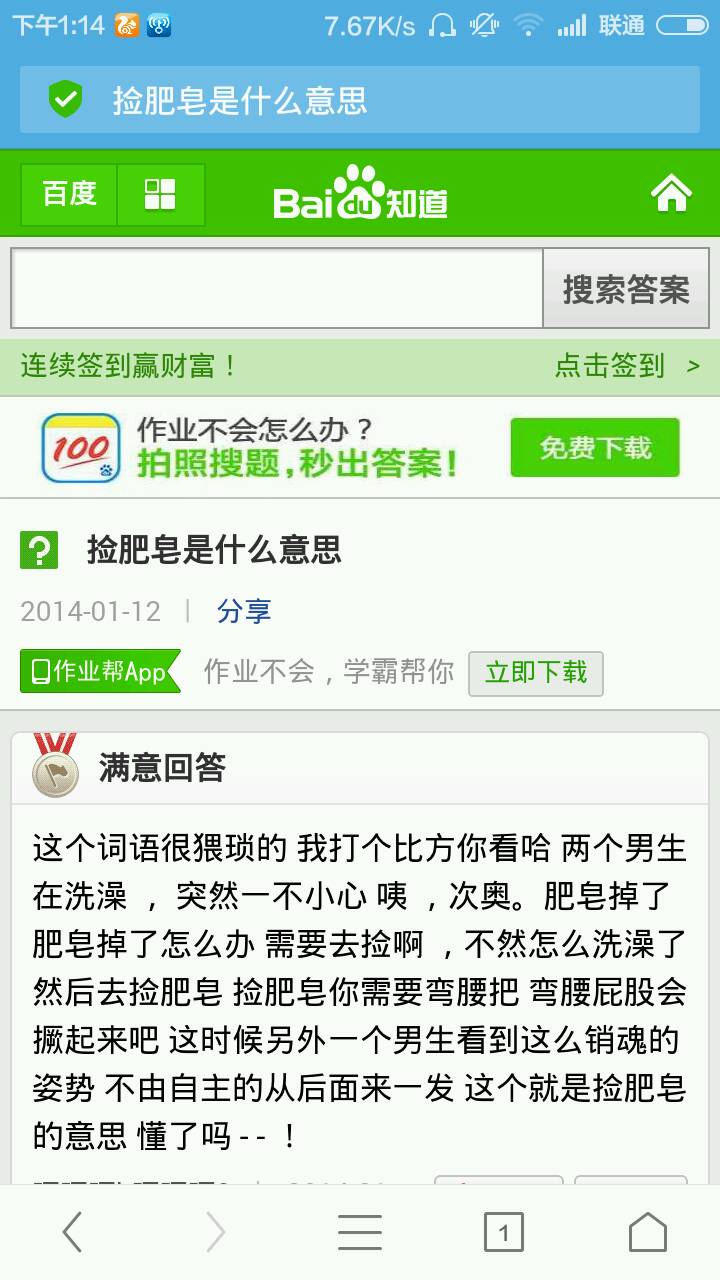720x1280 pixels.
Task: Tap the 搜索答案 button
Action: (626, 289)
